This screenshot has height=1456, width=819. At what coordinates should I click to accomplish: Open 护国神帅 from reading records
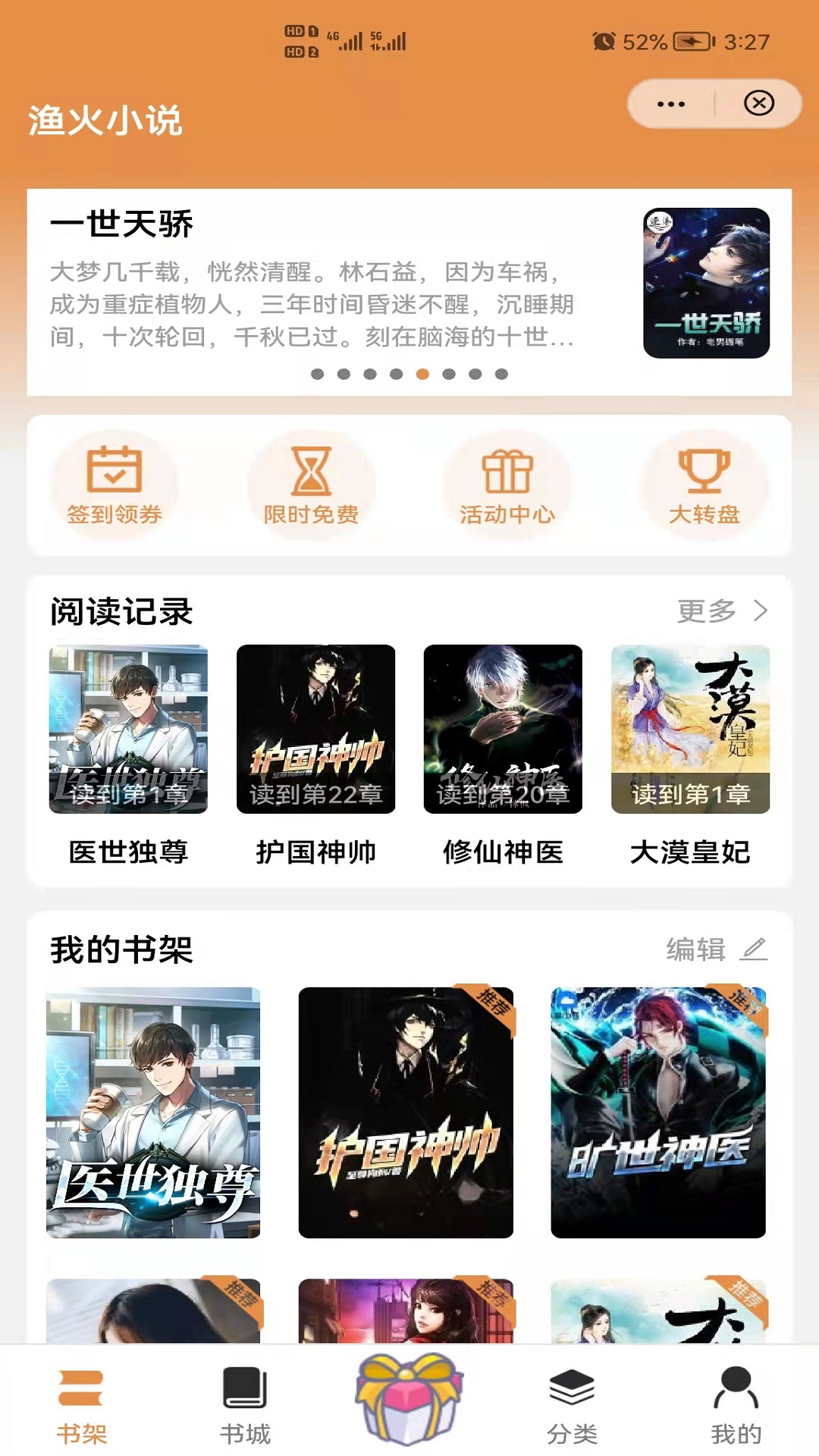(315, 728)
